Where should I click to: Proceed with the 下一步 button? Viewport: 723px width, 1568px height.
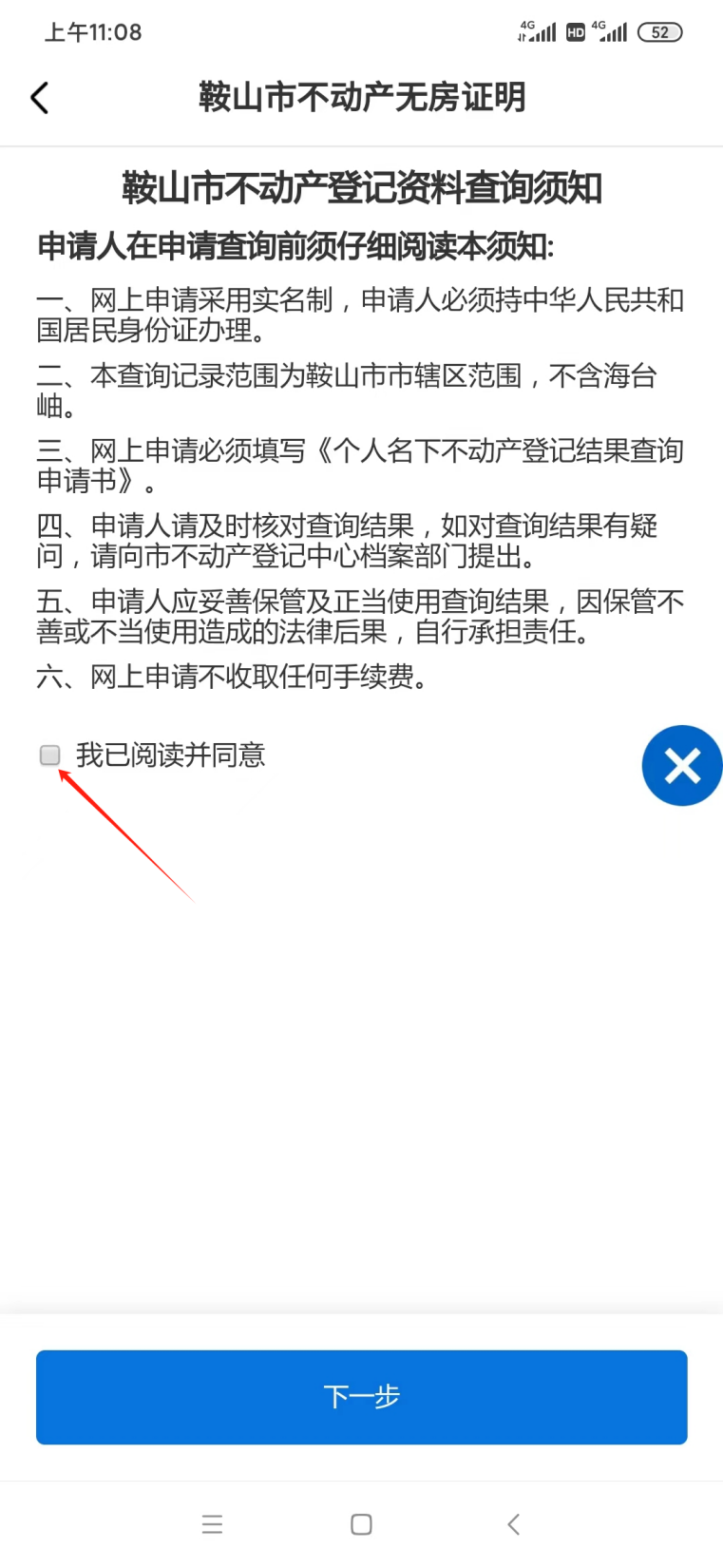361,1397
